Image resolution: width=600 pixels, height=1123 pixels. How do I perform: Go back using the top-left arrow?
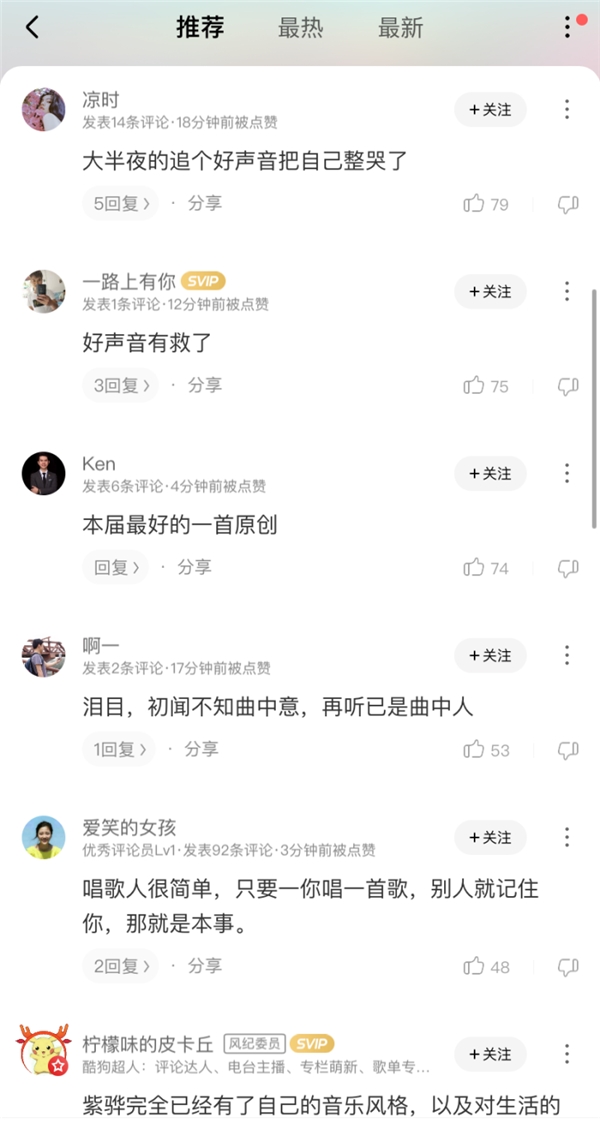[32, 28]
